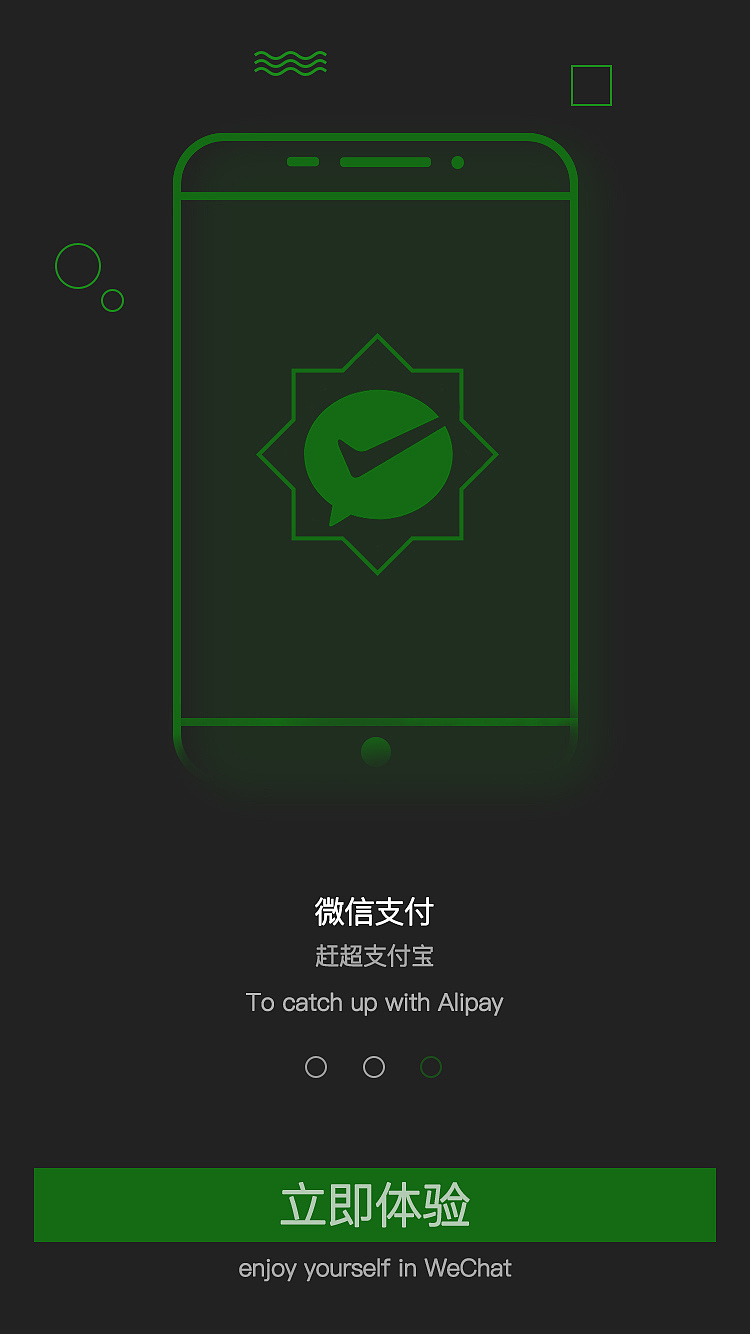Tap the home button at the phone's bottom
Screen dimensions: 750x1334
pyautogui.click(x=375, y=751)
